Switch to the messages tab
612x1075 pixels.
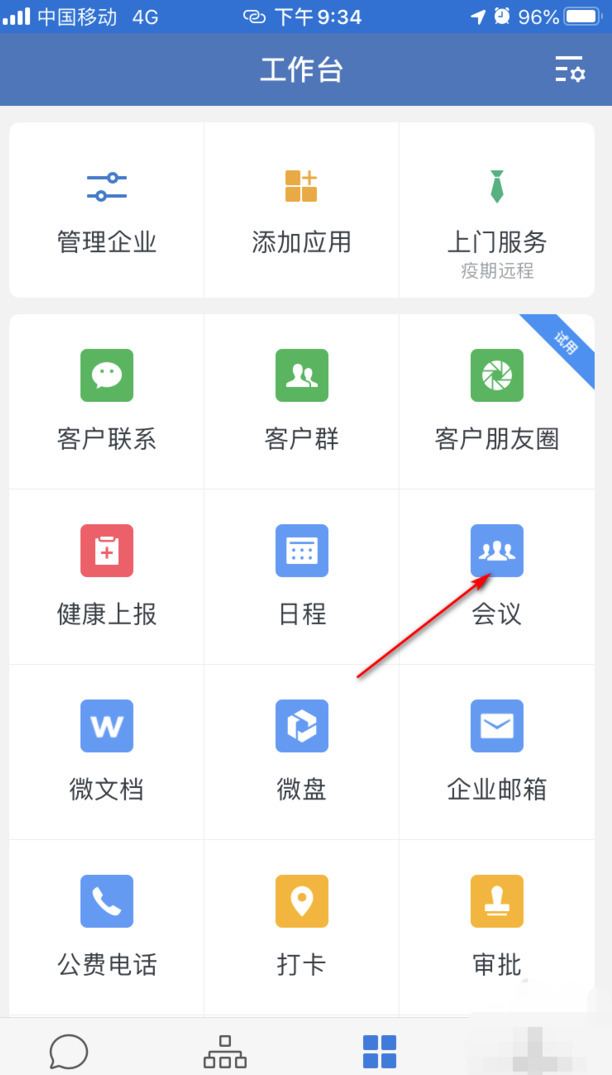tap(69, 1051)
